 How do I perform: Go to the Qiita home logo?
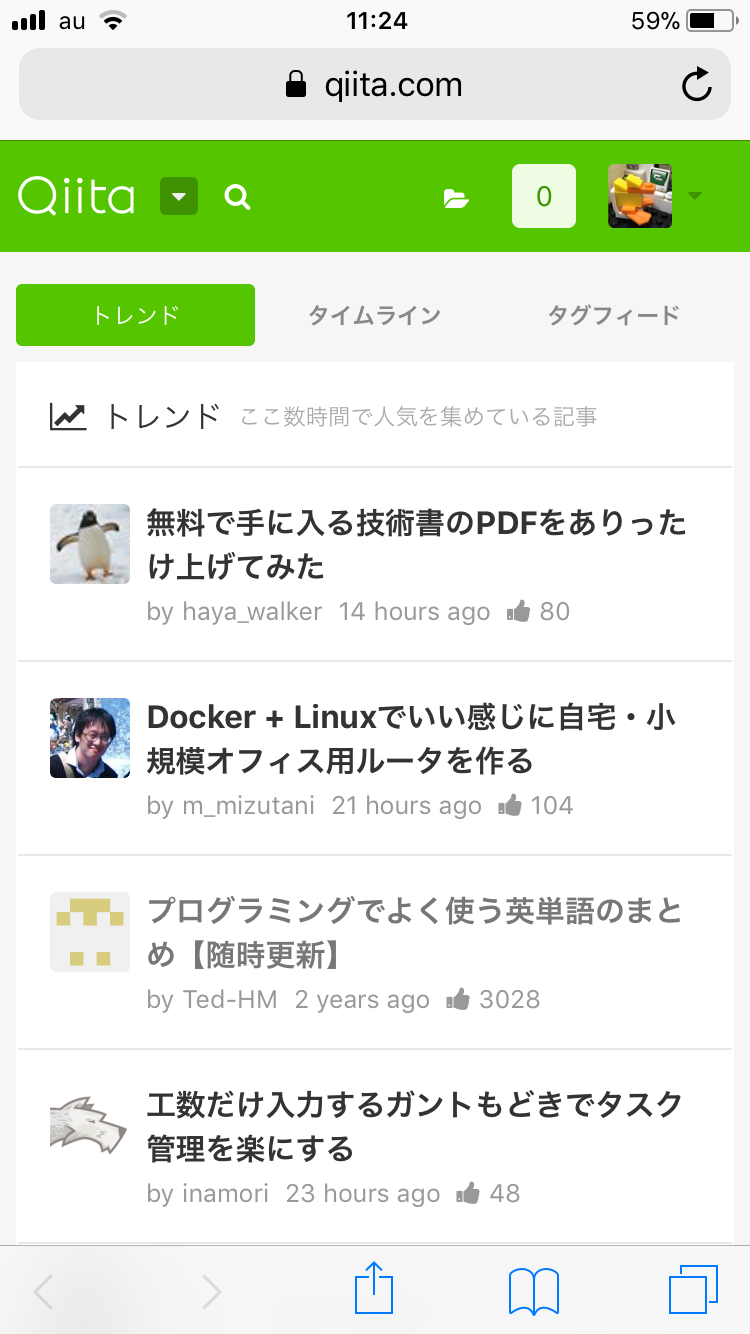point(76,196)
